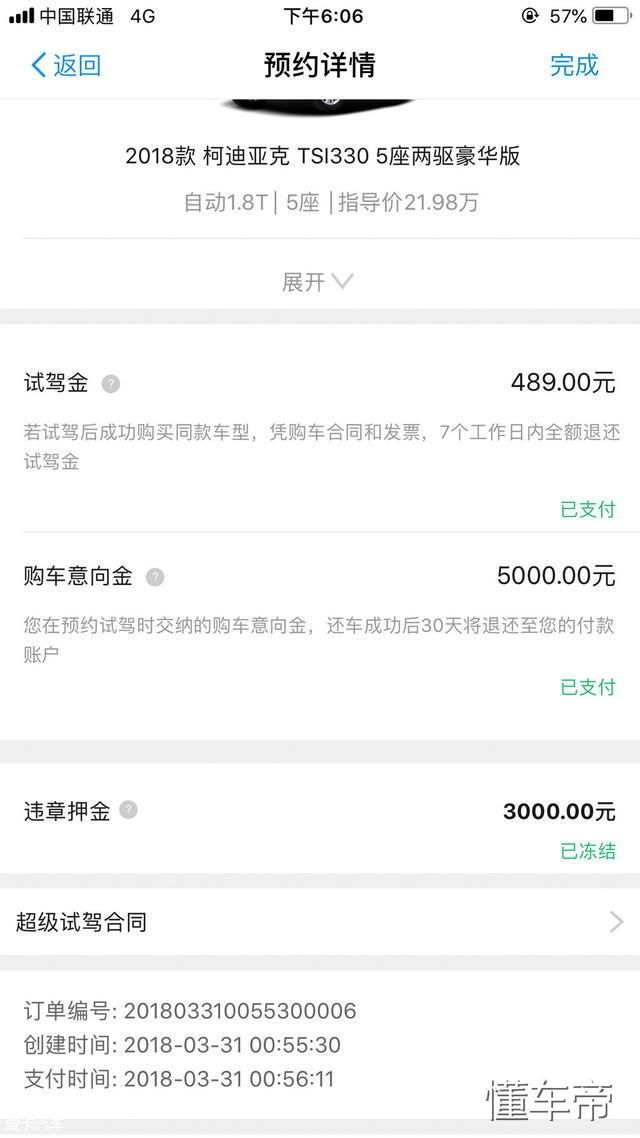Tap 完成 to finish
Screen dimensions: 640x1138
click(574, 65)
